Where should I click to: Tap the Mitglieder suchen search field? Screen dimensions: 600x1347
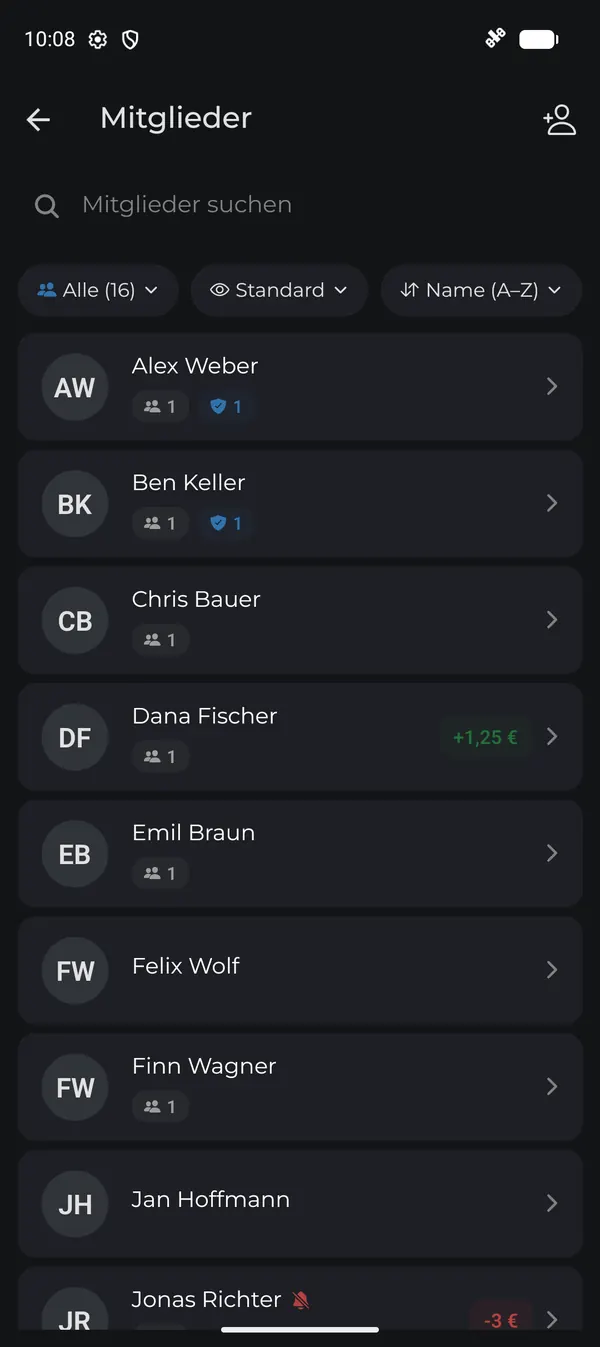[x=300, y=205]
